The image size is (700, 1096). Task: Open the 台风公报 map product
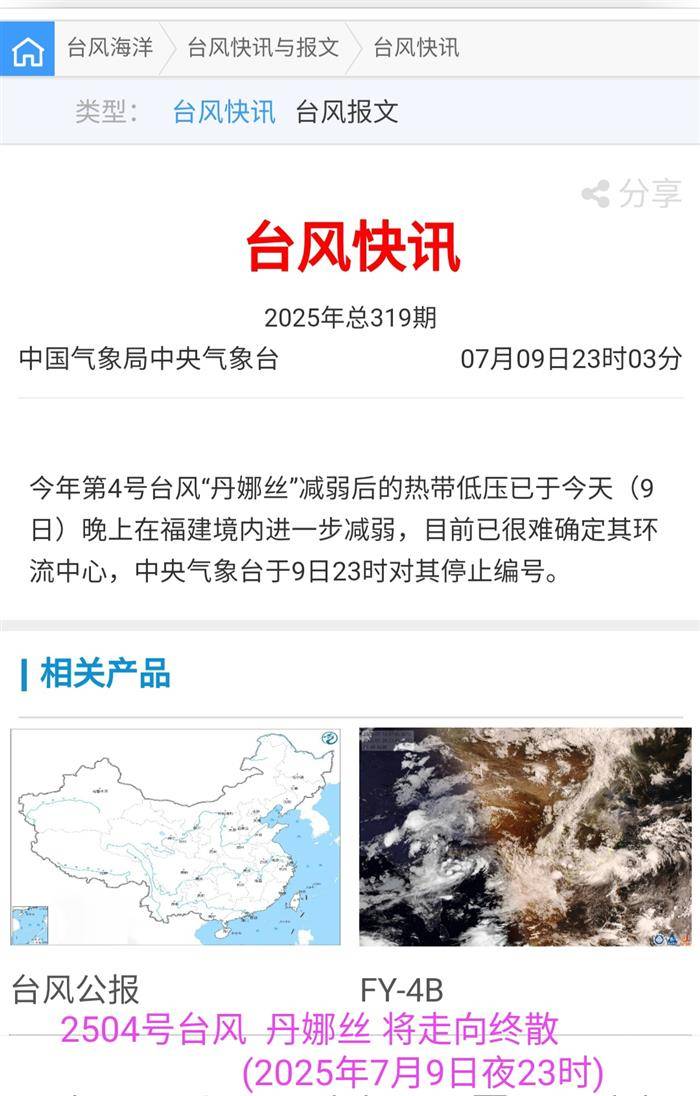[175, 837]
